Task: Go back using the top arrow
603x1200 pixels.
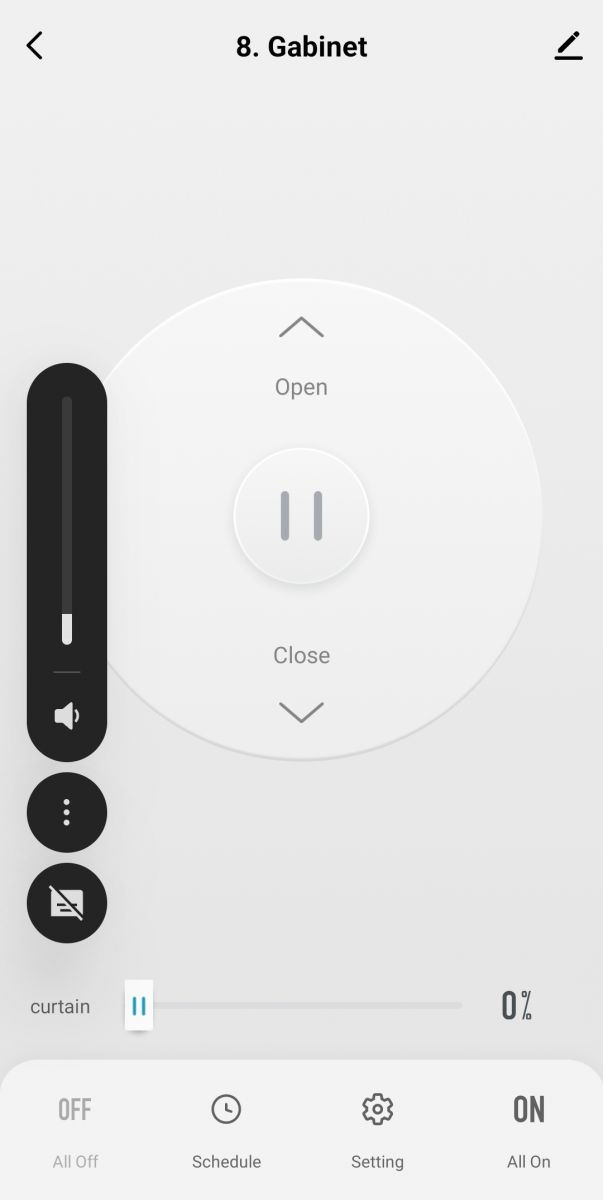Action: (x=35, y=46)
